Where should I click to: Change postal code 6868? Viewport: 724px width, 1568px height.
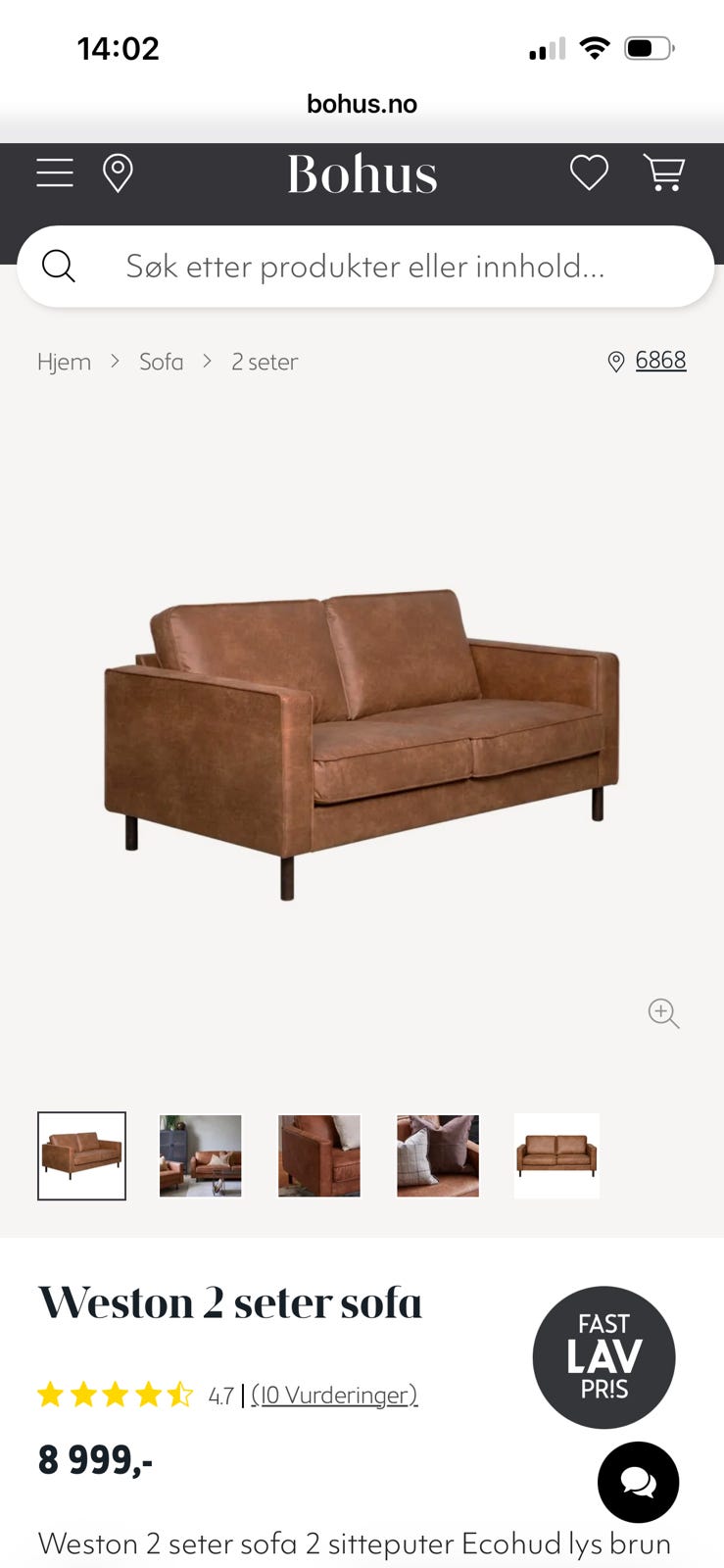click(x=659, y=361)
